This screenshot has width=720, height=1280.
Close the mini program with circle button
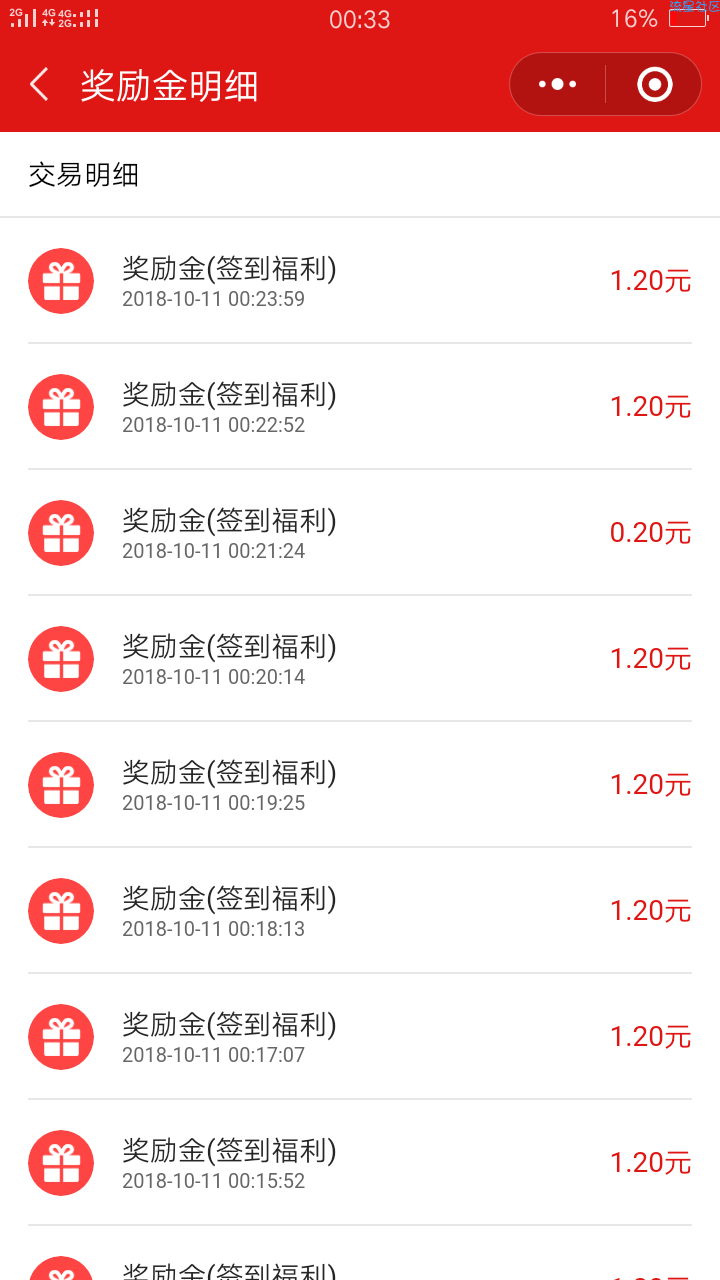(x=654, y=85)
